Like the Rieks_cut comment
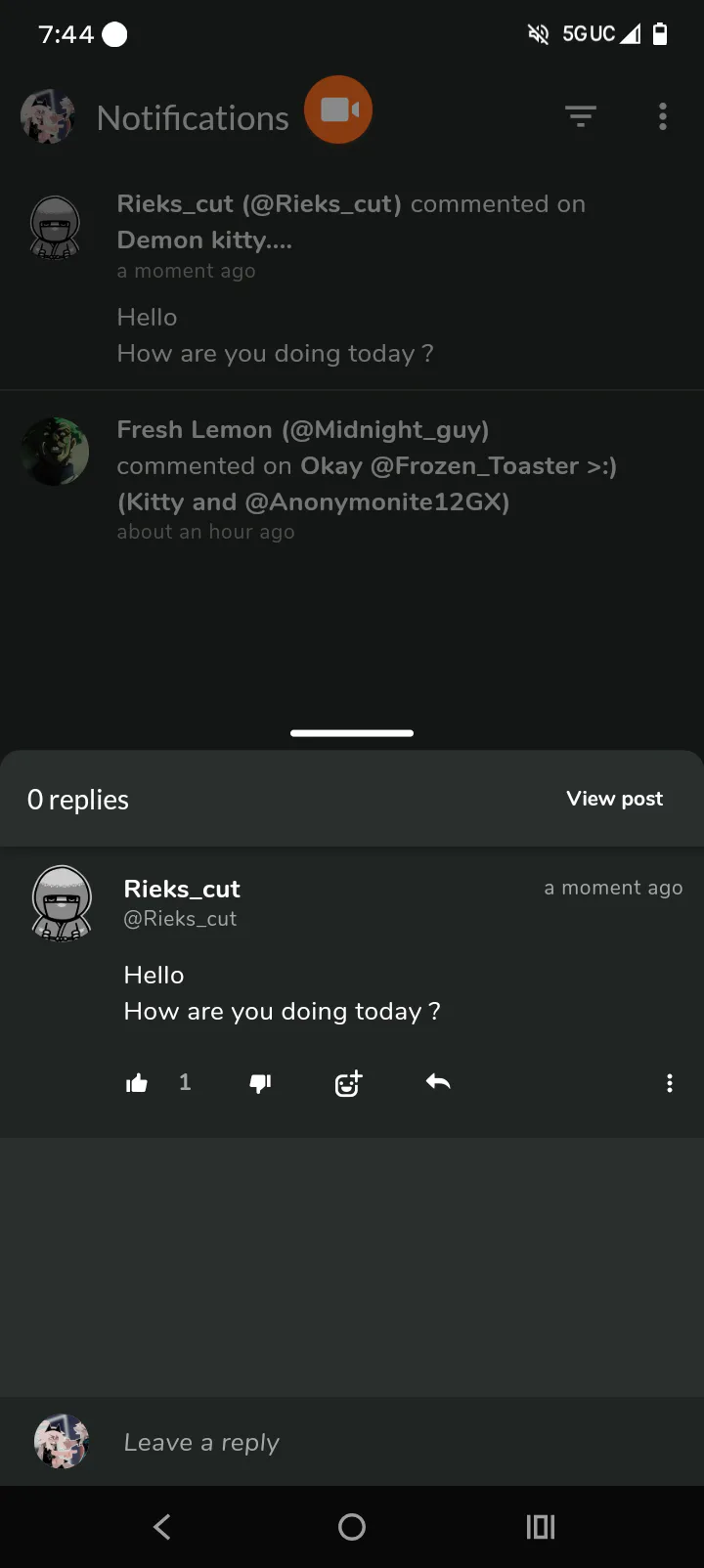Viewport: 704px width, 1568px height. point(137,1082)
